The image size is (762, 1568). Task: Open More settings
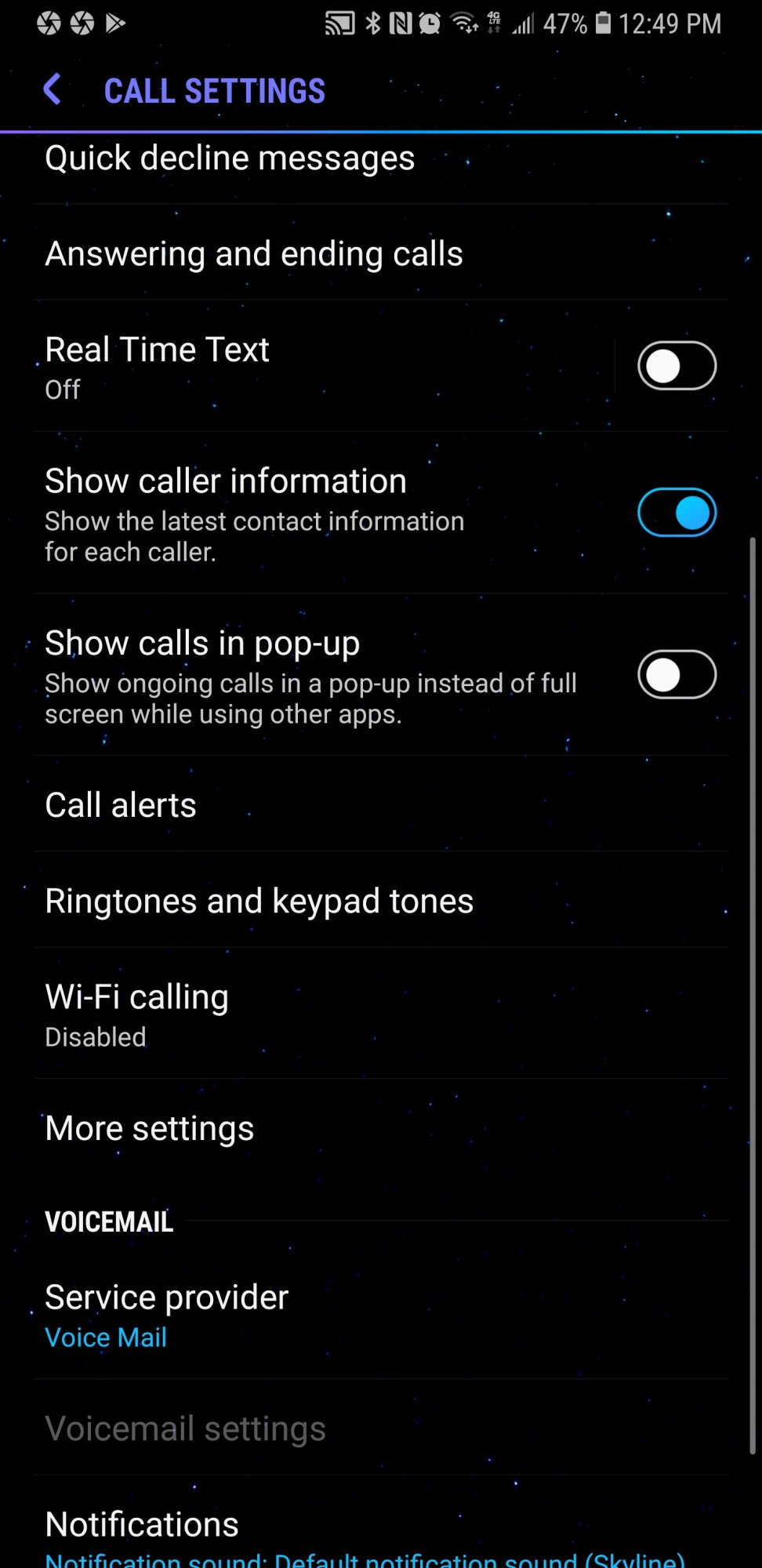[381, 1128]
